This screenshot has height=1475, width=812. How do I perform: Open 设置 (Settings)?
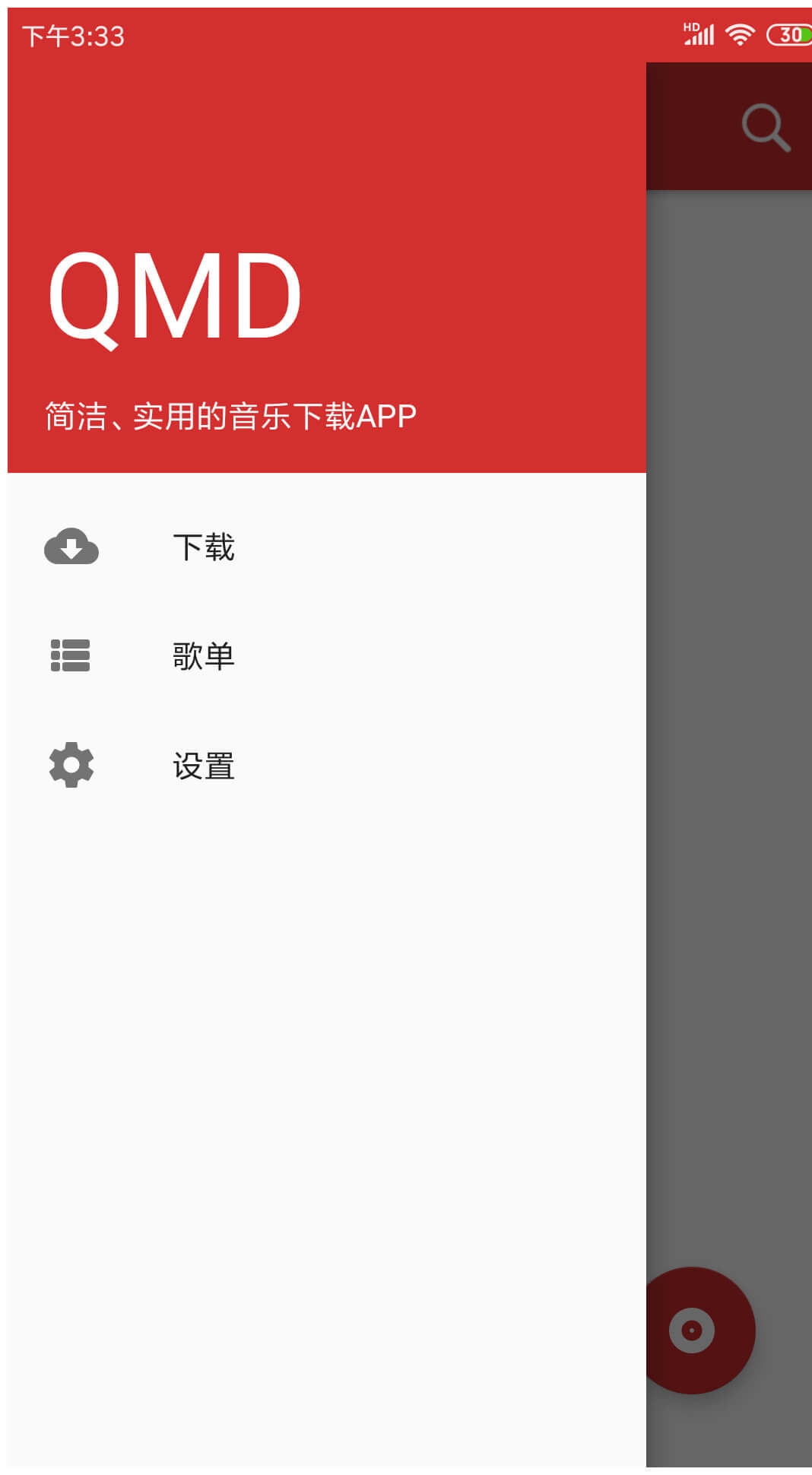point(327,766)
